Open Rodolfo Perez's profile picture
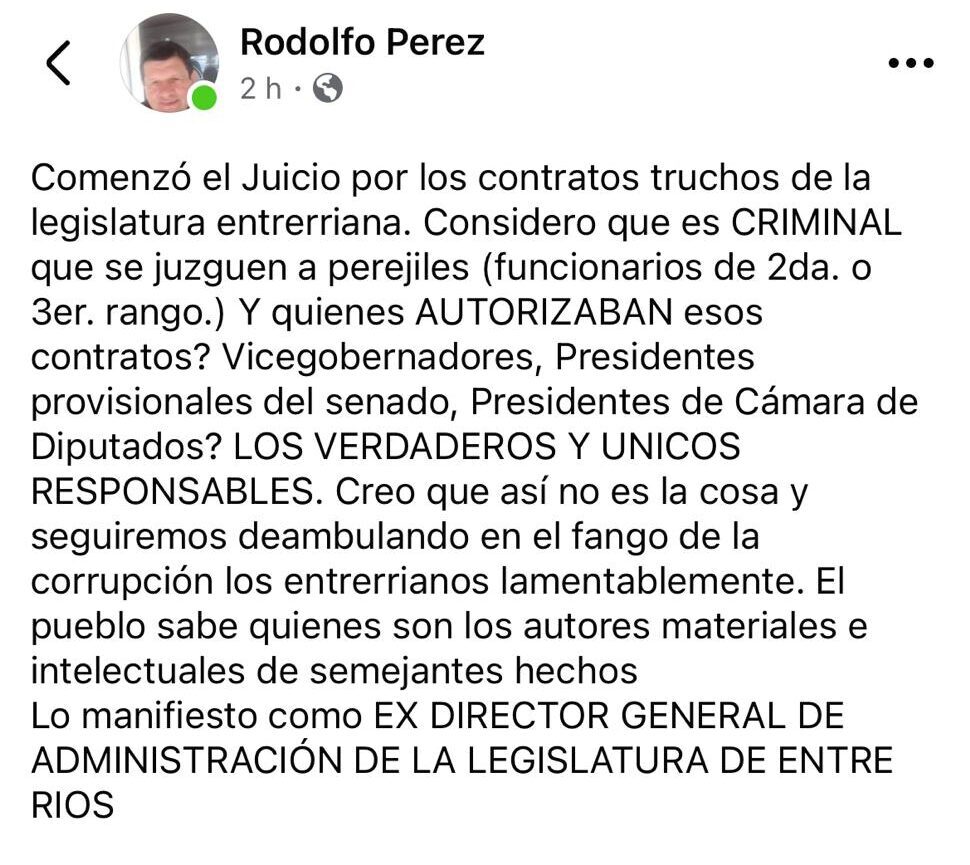Viewport: 970px width, 865px height. [x=169, y=63]
